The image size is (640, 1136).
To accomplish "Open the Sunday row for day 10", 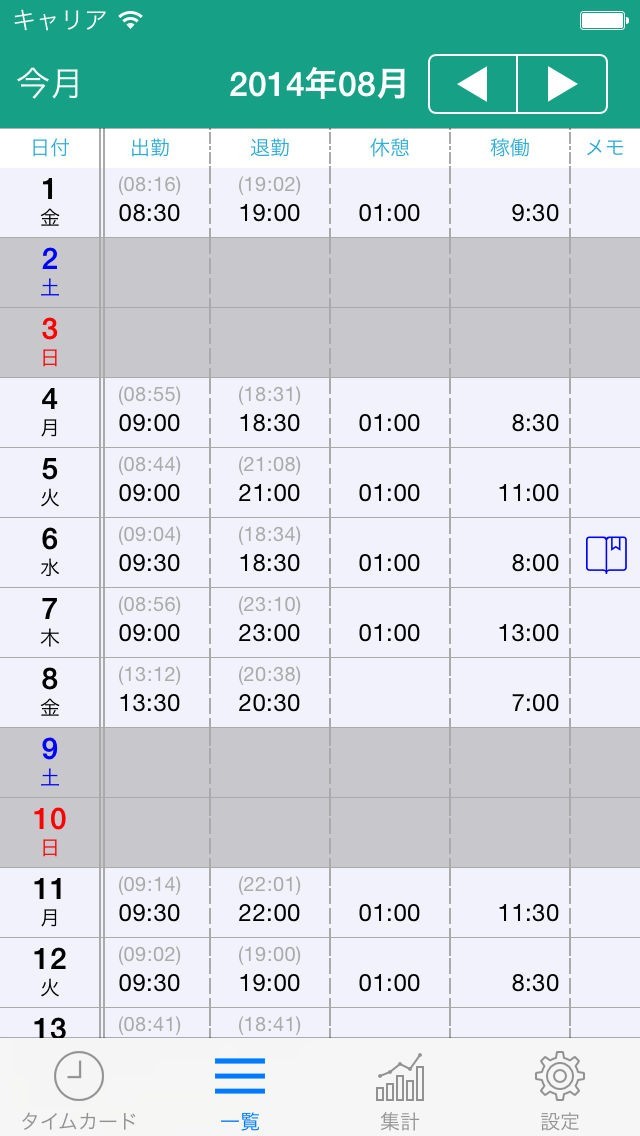I will pyautogui.click(x=320, y=832).
